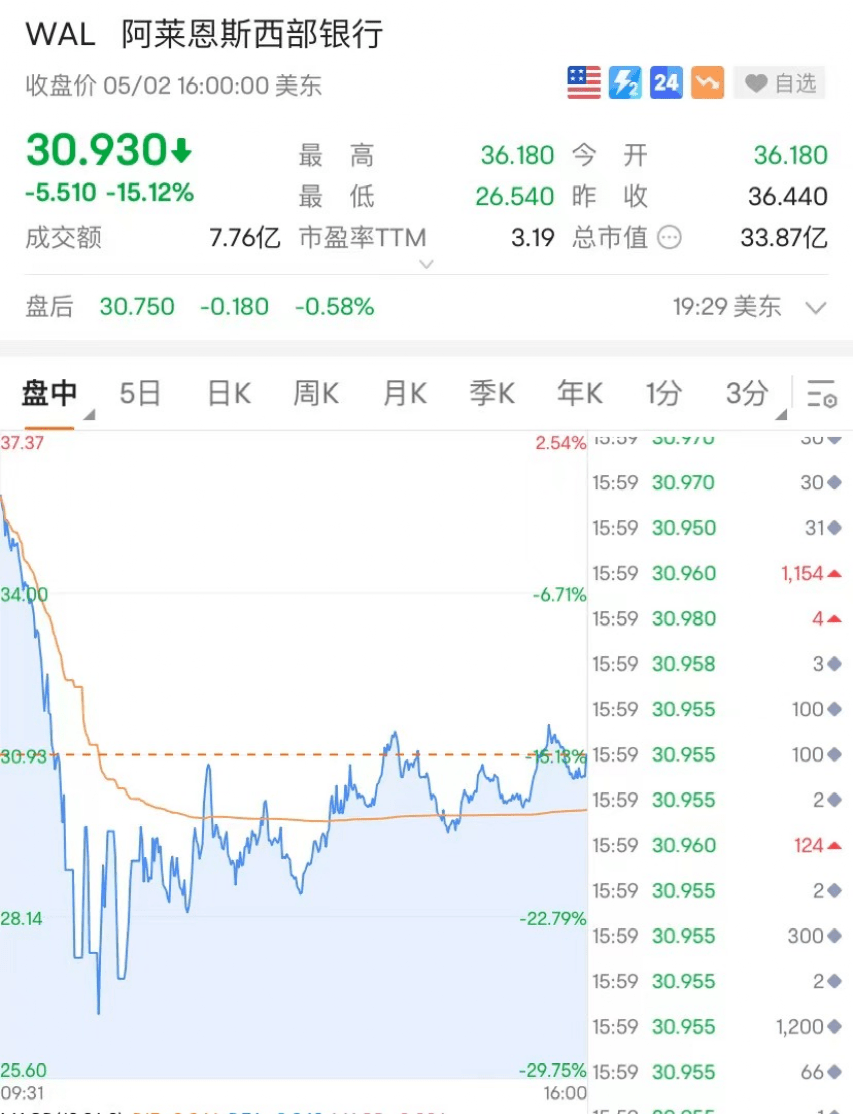The image size is (853, 1114).
Task: Click the down arrow beside WAL price
Action: (183, 153)
